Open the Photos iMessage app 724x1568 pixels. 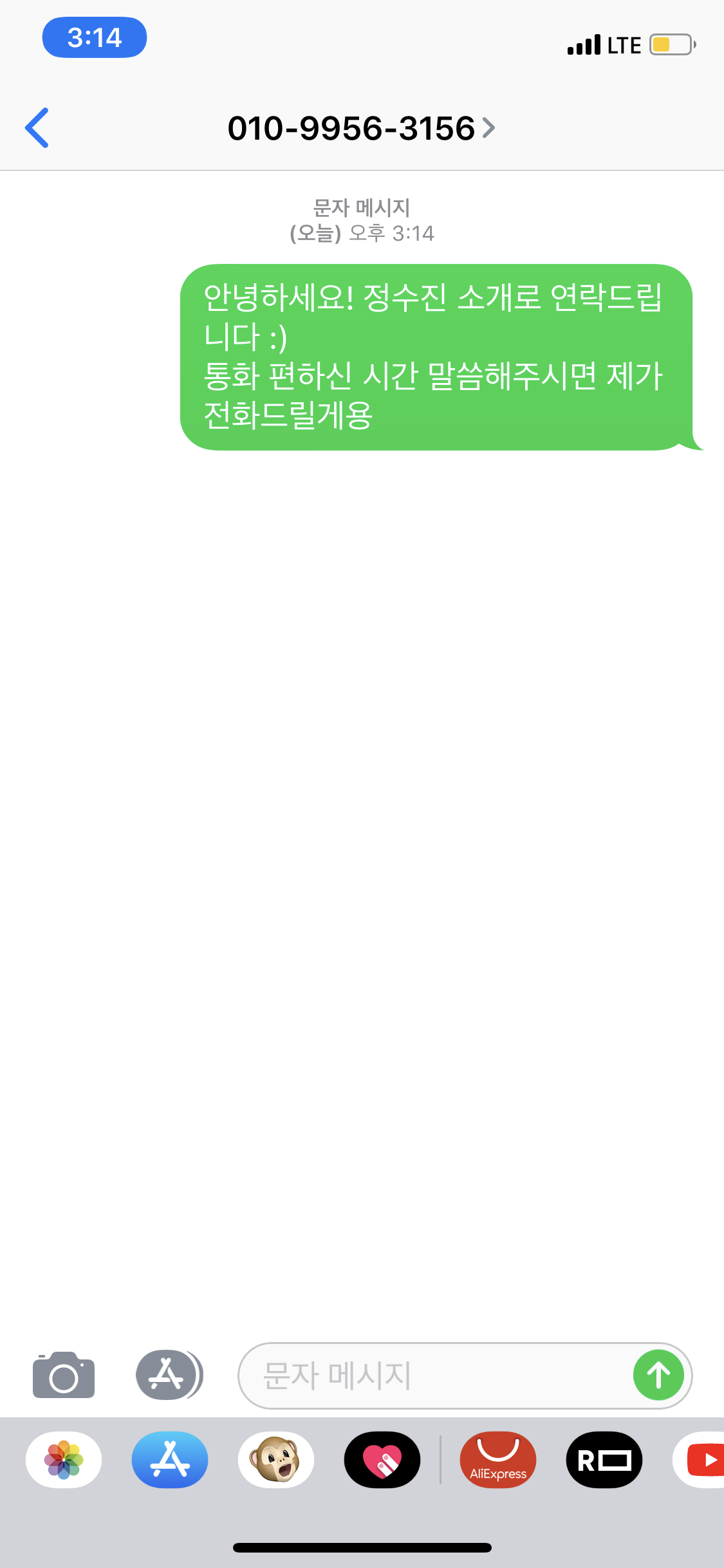point(64,1460)
